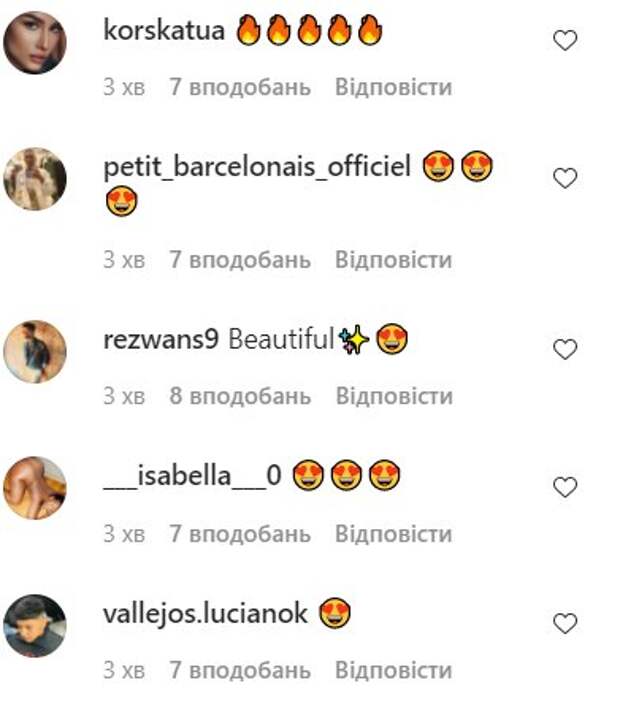Image resolution: width=620 pixels, height=710 pixels.
Task: Like the comment from ___isabella___0
Action: coord(565,487)
